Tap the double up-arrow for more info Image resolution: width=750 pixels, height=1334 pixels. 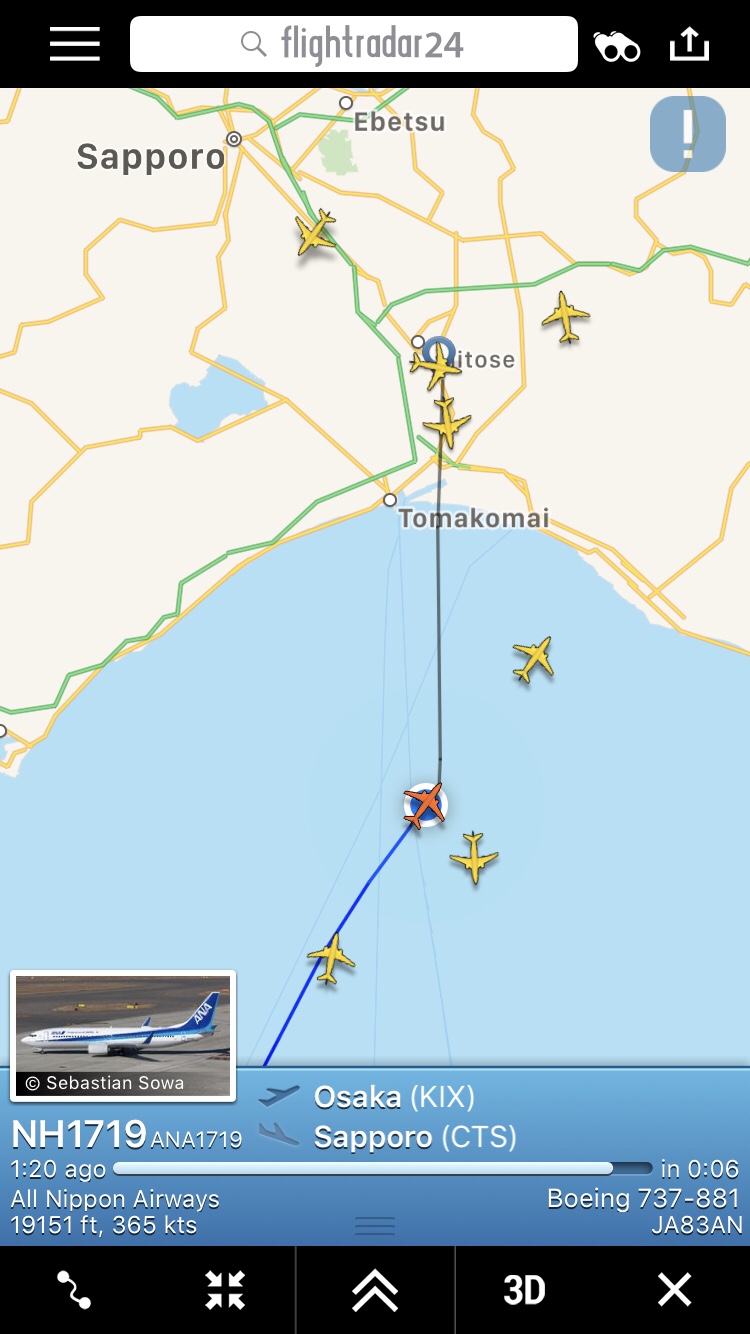[375, 1290]
